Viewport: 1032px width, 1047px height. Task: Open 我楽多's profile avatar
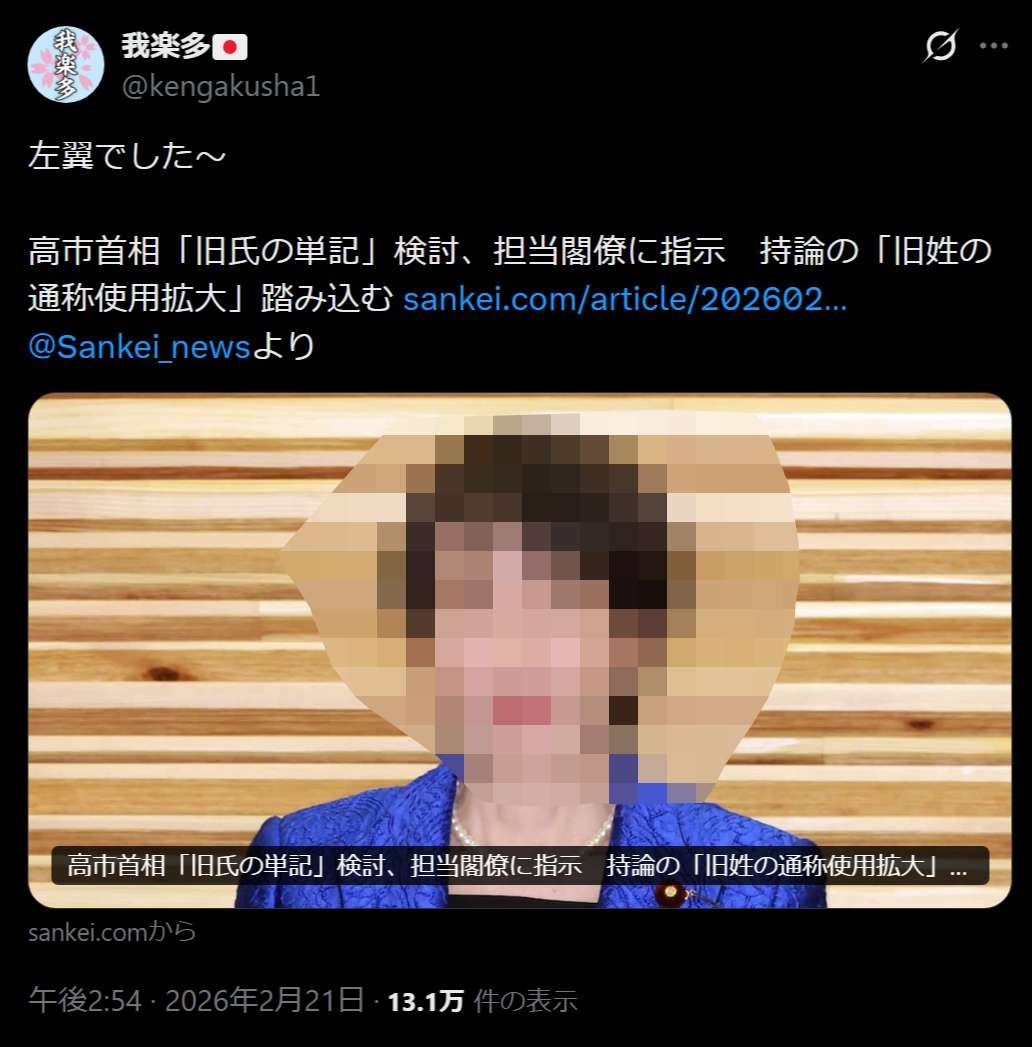65,64
